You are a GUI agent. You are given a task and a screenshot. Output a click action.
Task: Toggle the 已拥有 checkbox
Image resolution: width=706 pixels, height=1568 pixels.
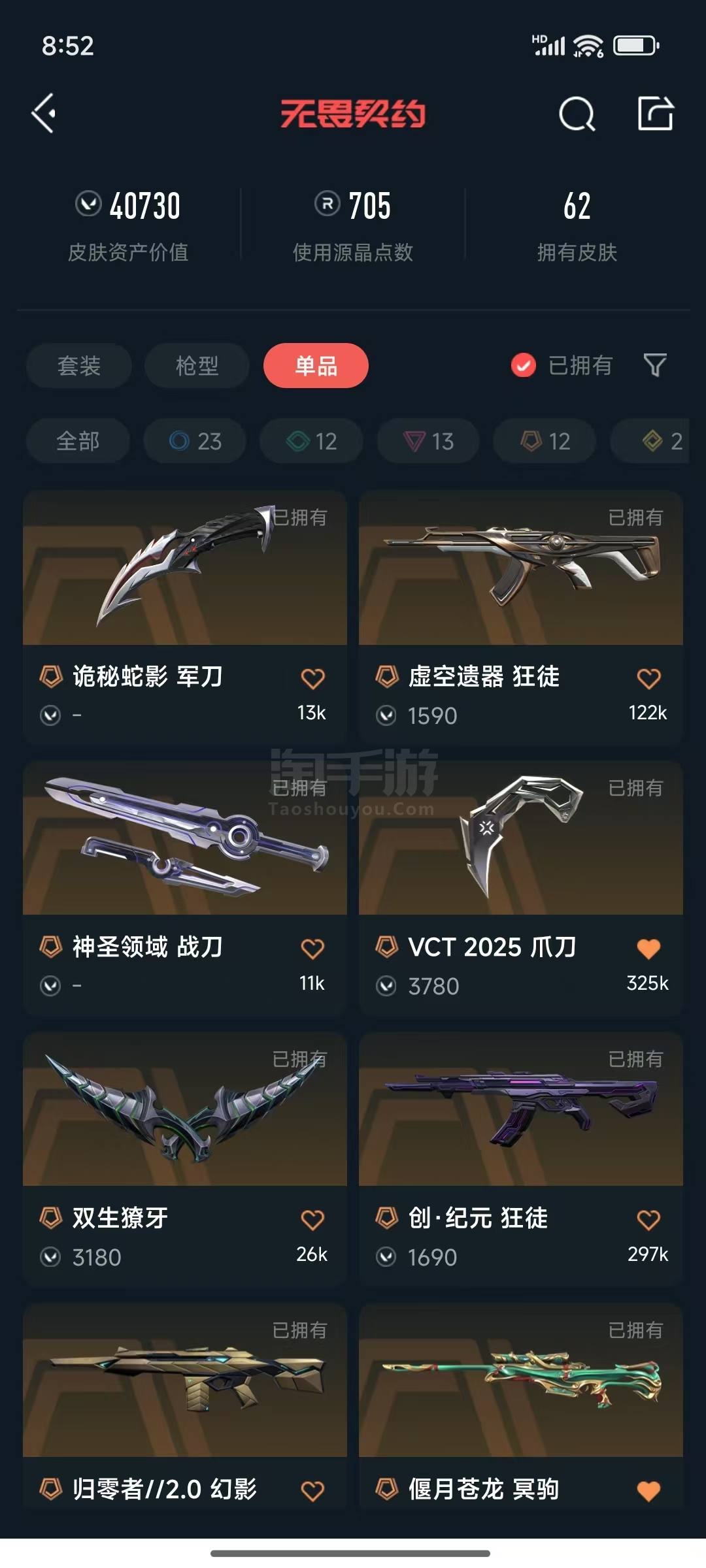[524, 366]
